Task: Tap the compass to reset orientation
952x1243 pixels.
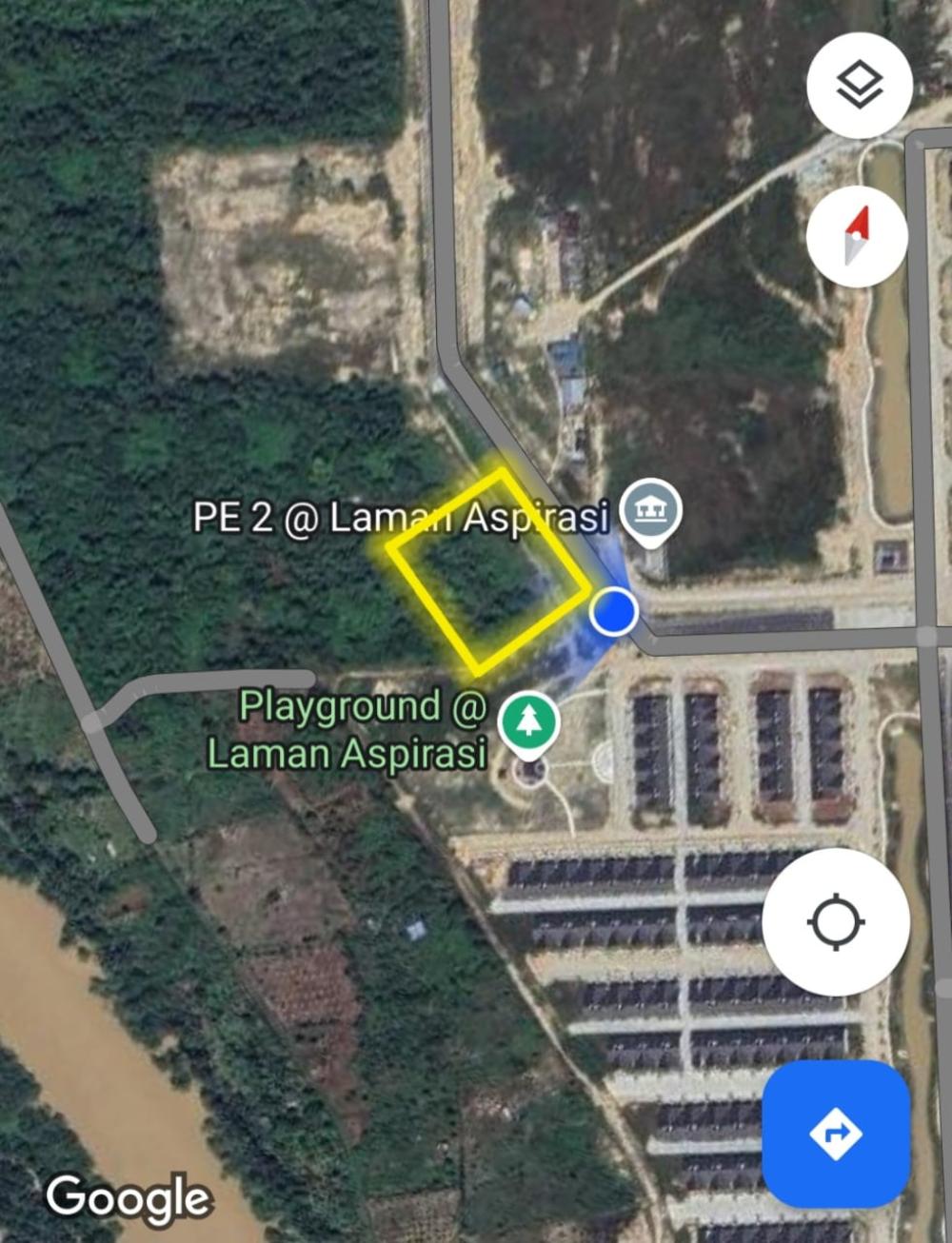Action: click(858, 236)
